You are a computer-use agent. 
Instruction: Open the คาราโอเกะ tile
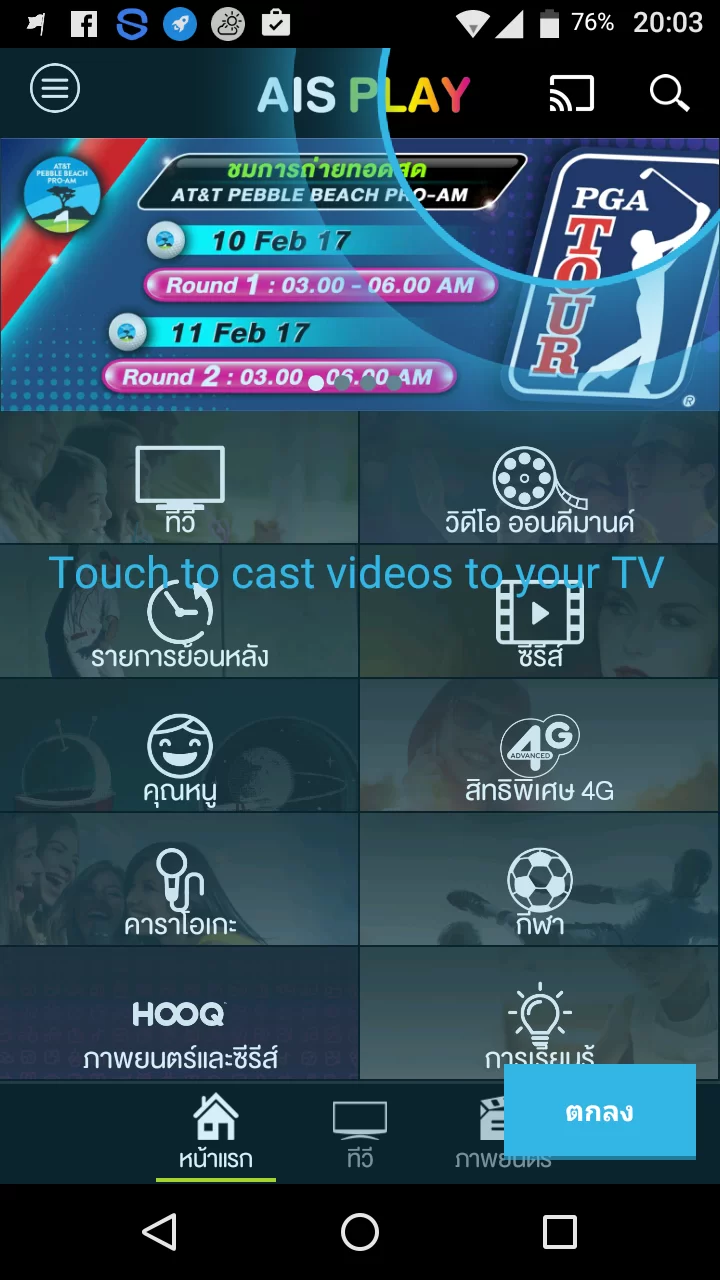point(179,879)
